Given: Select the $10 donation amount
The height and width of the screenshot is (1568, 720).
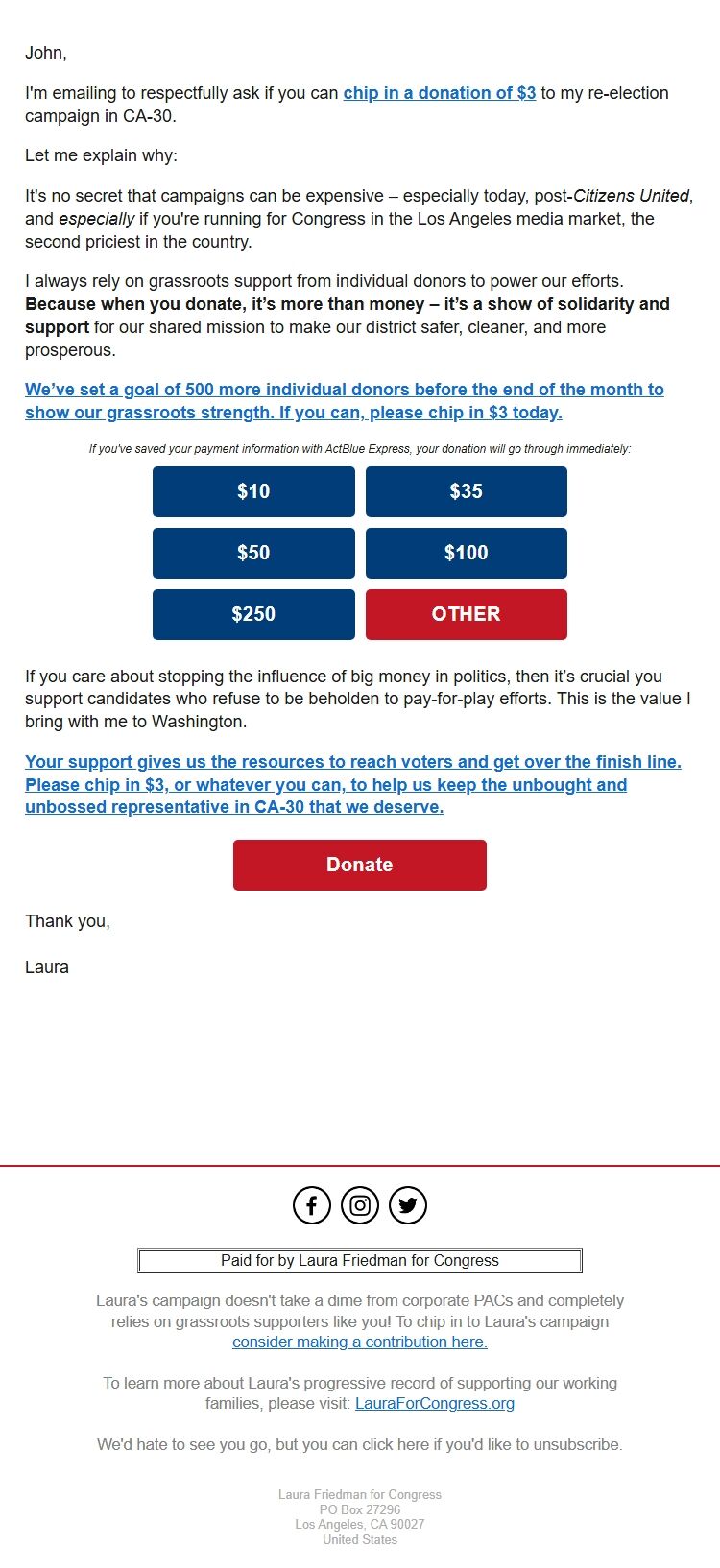Looking at the screenshot, I should [252, 491].
